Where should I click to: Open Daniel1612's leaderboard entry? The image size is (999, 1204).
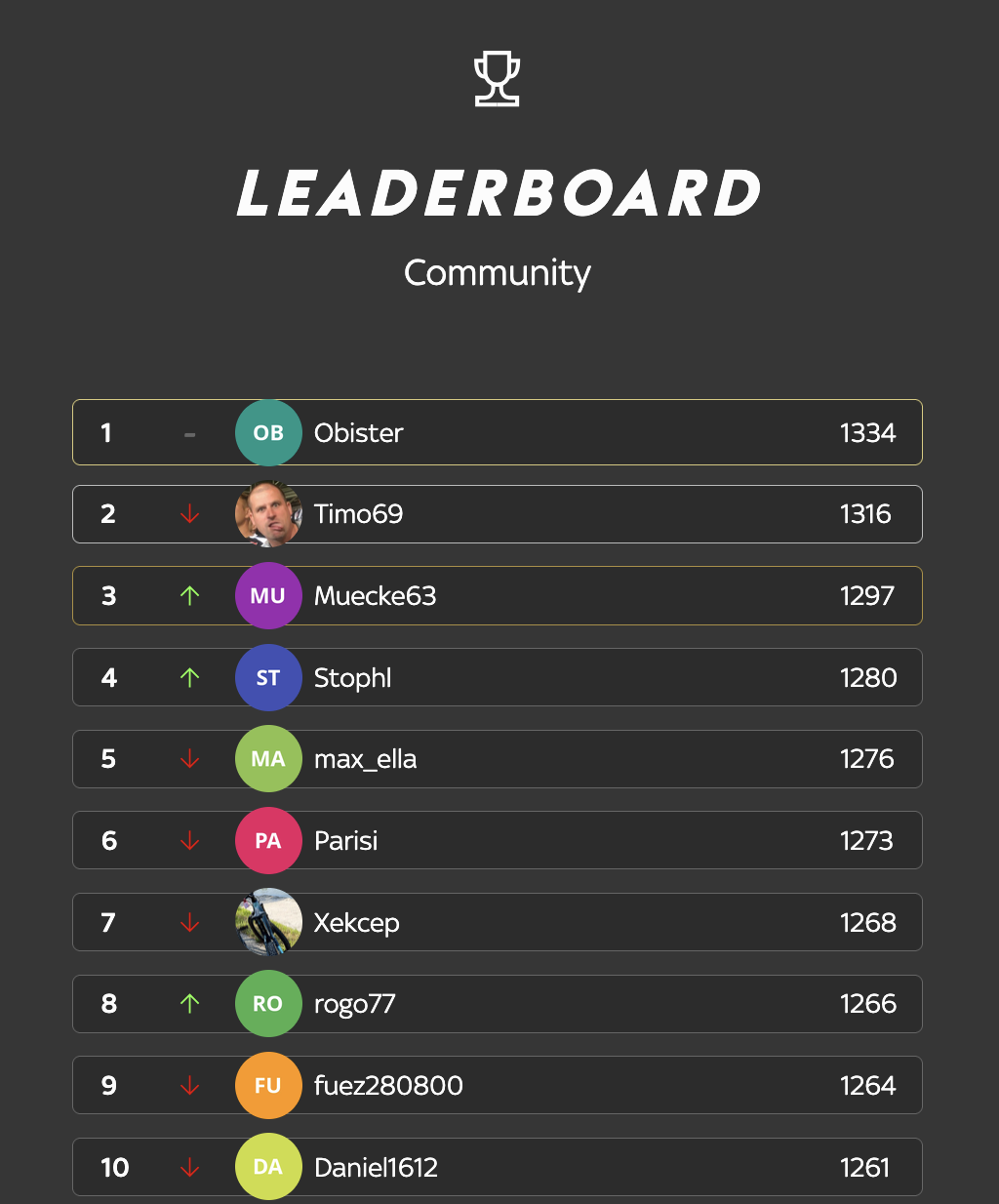[498, 1167]
